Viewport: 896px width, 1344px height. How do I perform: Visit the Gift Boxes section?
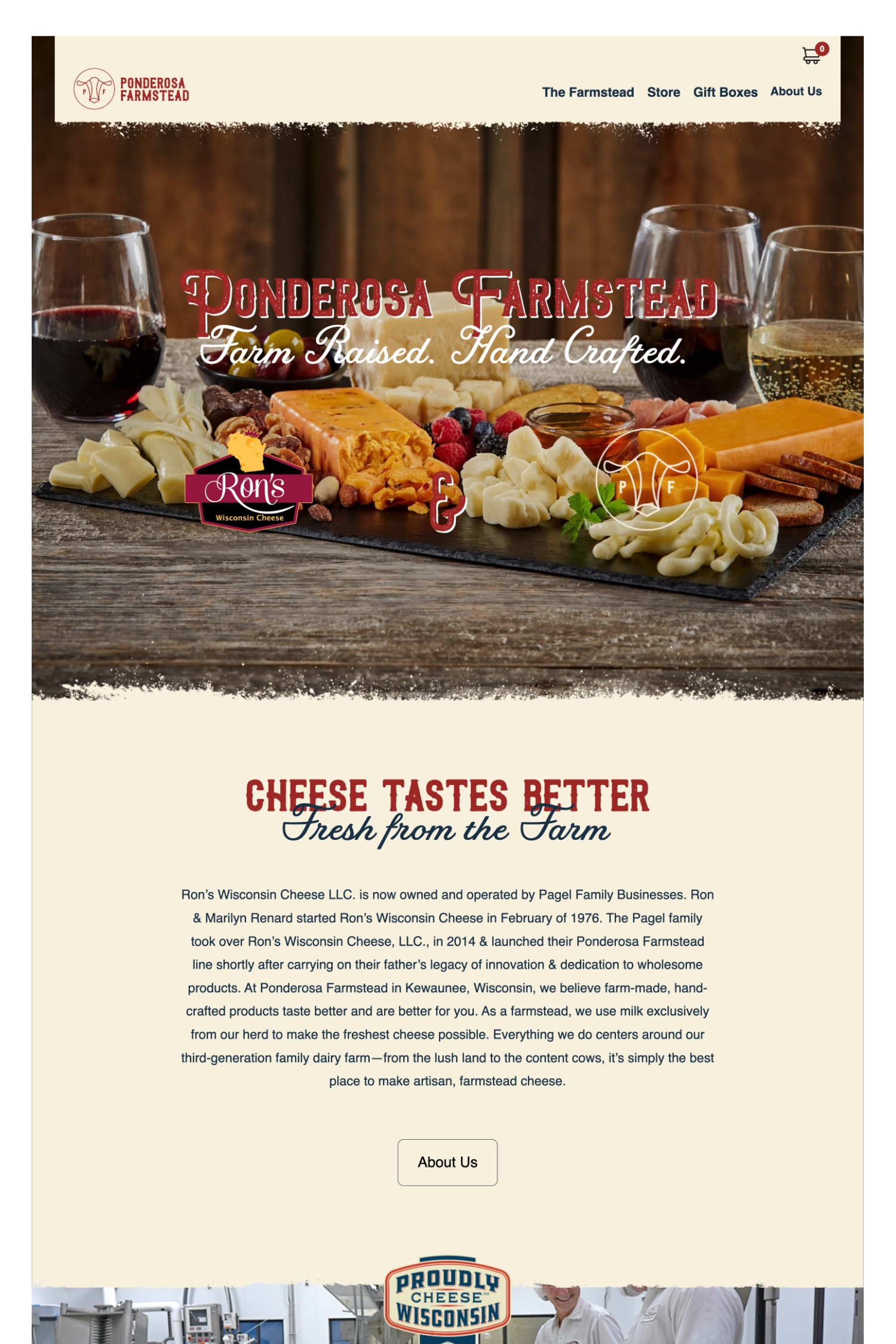(x=725, y=92)
